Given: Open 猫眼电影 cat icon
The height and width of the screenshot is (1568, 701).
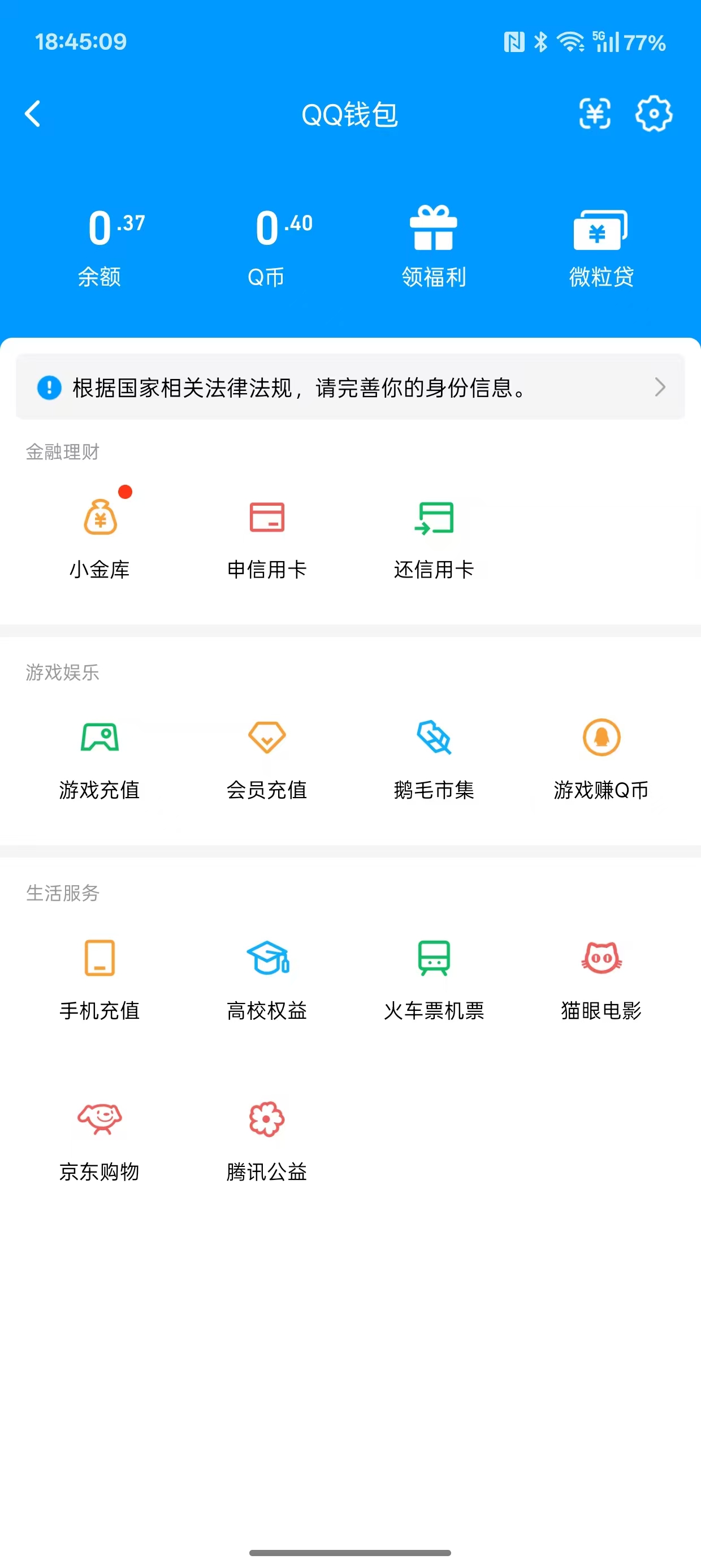Looking at the screenshot, I should (x=600, y=960).
